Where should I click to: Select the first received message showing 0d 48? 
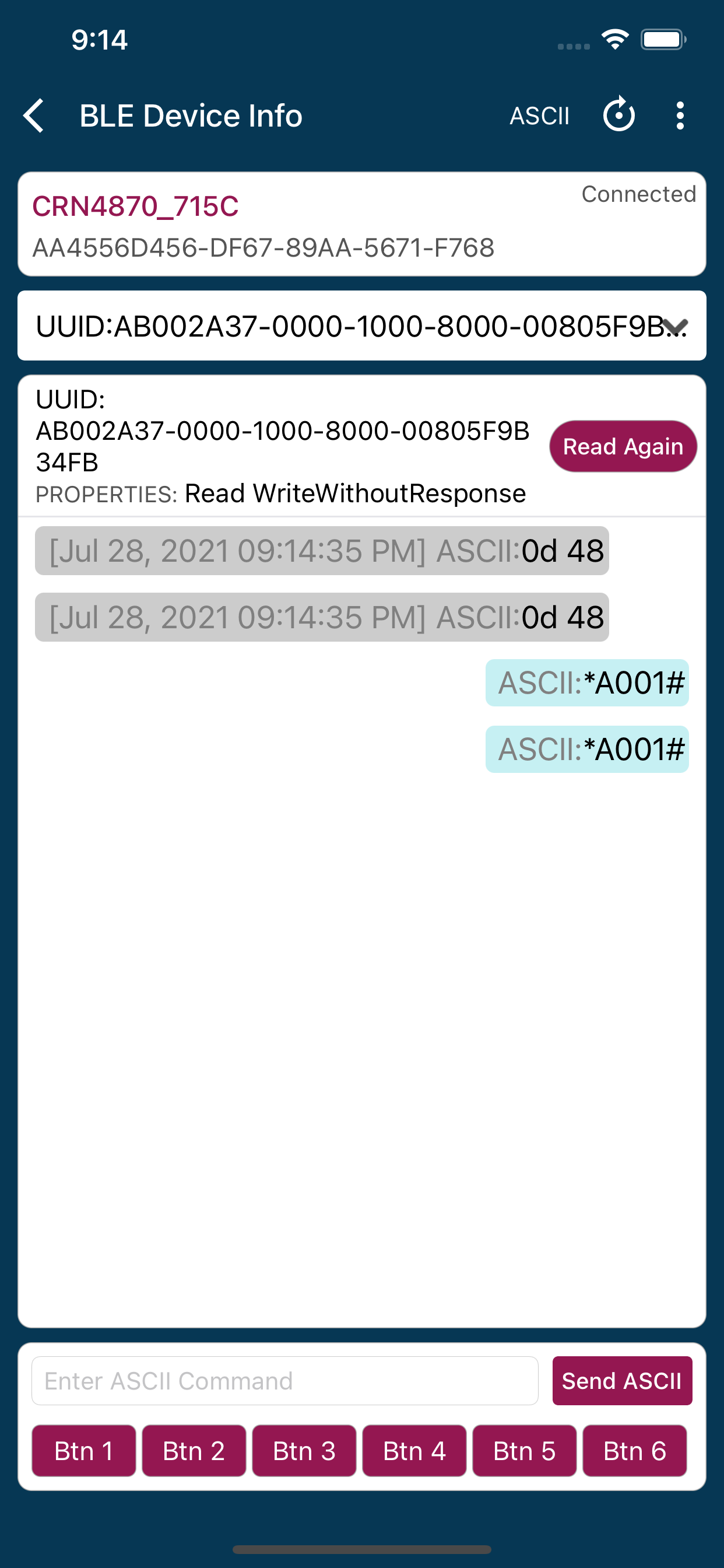322,551
